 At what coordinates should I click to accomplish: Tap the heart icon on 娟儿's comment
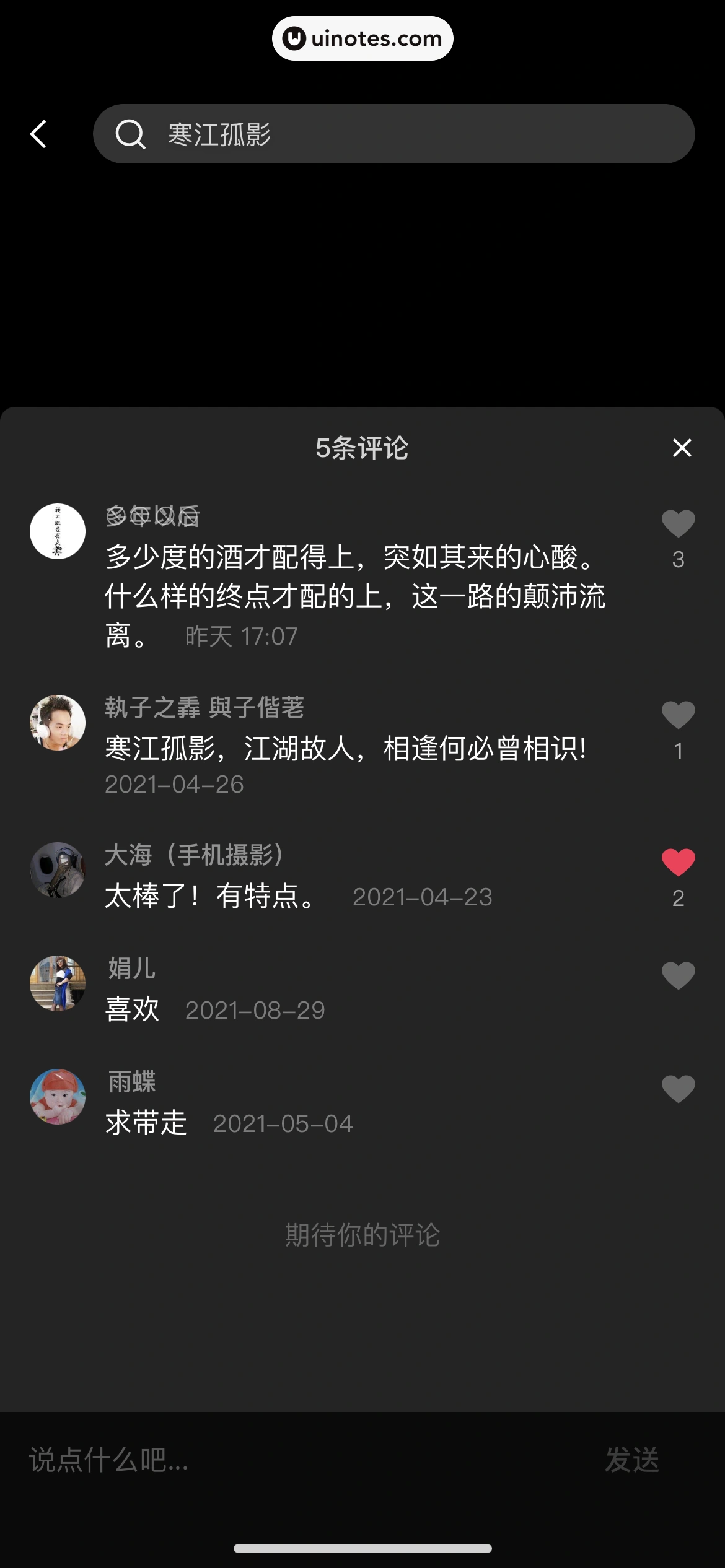click(x=677, y=977)
